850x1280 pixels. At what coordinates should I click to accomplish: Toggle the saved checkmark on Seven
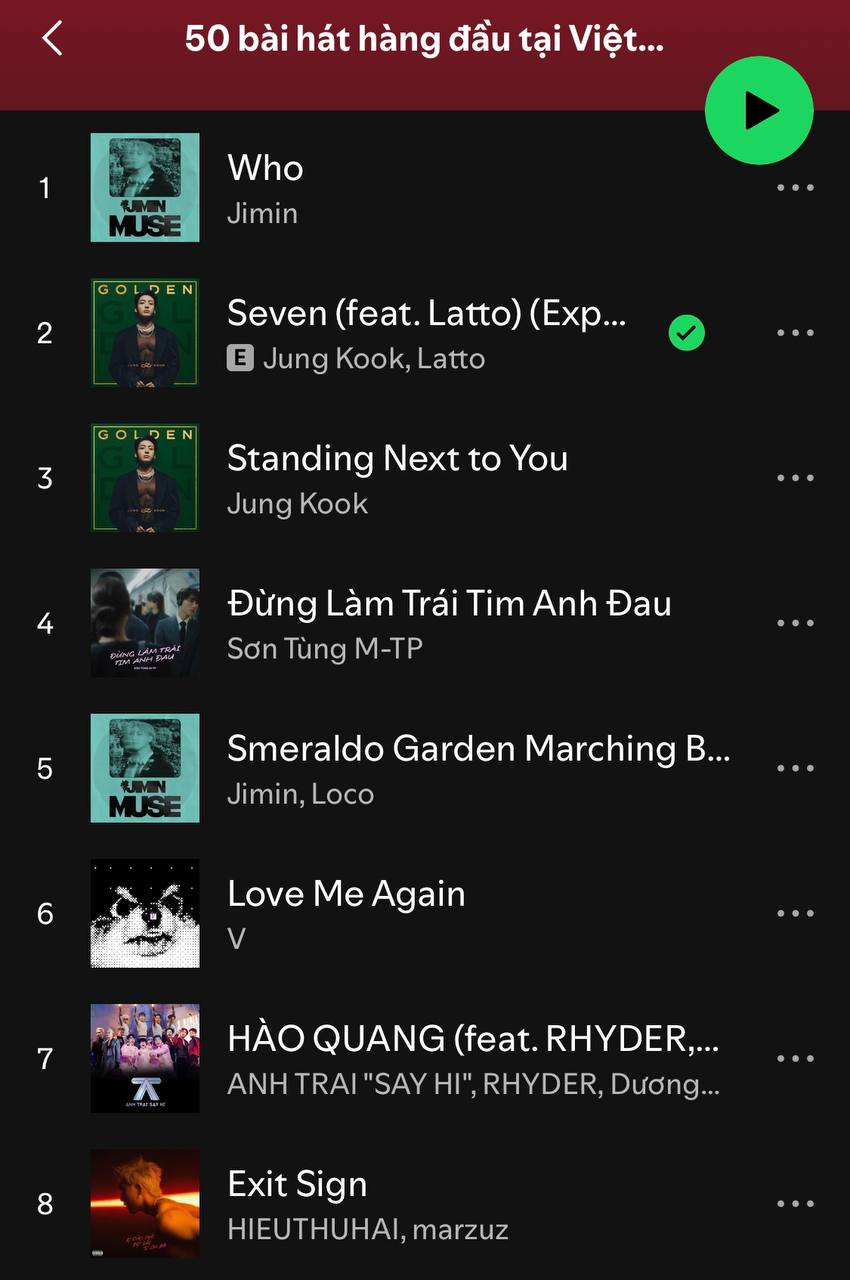(685, 333)
